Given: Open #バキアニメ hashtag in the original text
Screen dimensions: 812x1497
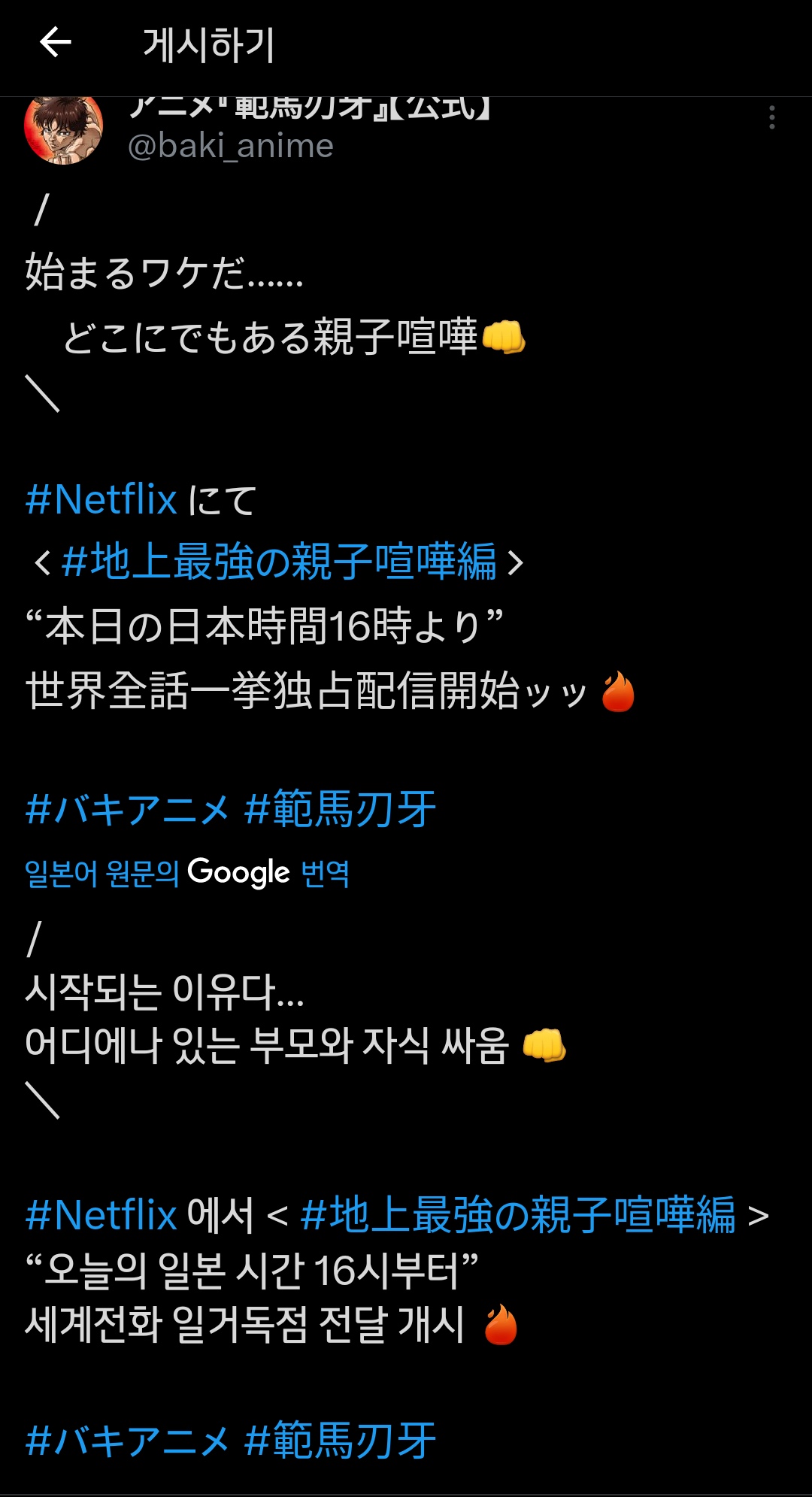Looking at the screenshot, I should (127, 810).
